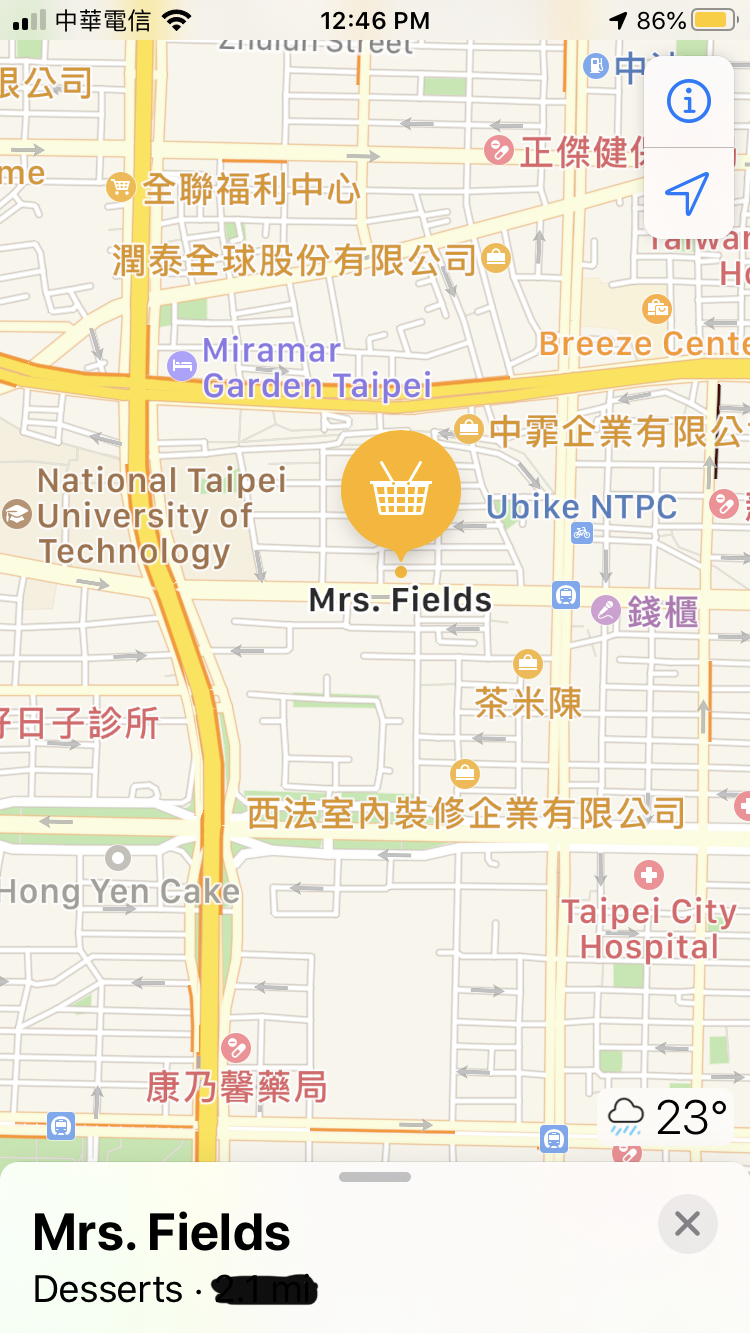Viewport: 750px width, 1333px height.
Task: Select Miramar Garden Taipei hotel marker
Action: point(182,365)
